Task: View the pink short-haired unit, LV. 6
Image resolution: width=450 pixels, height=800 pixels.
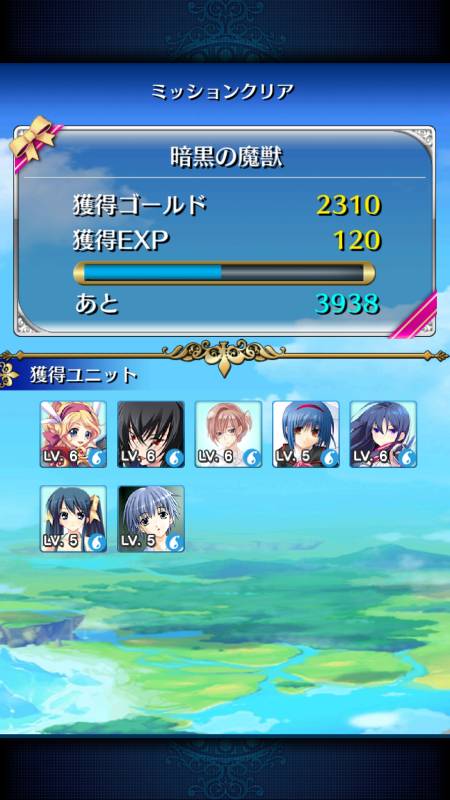Action: [229, 434]
